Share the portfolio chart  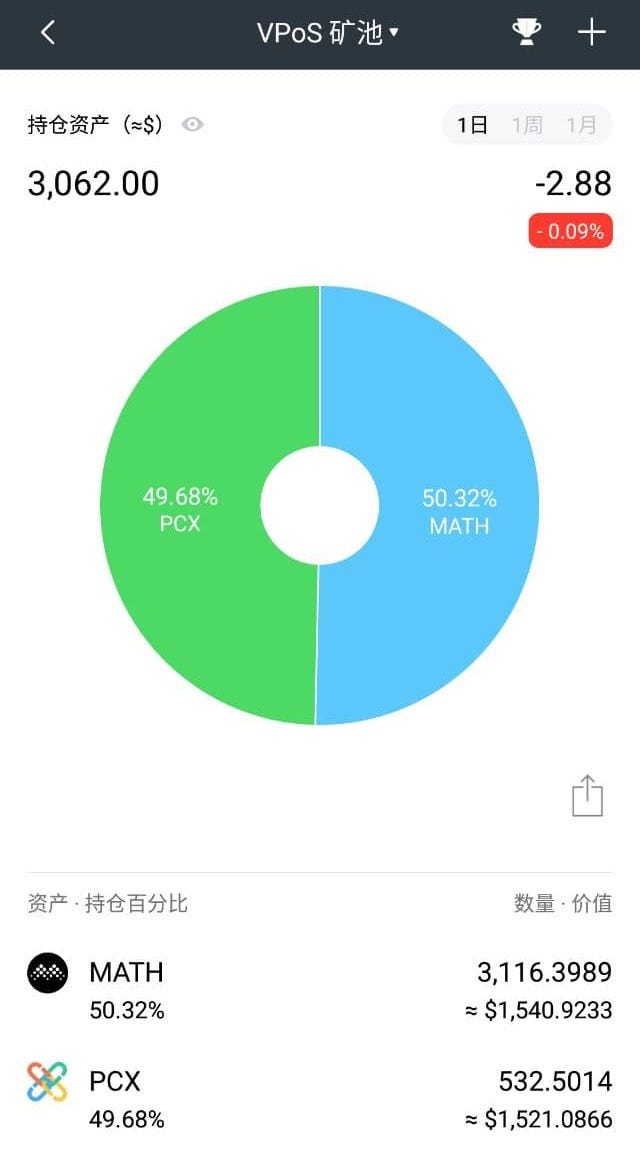(x=587, y=796)
